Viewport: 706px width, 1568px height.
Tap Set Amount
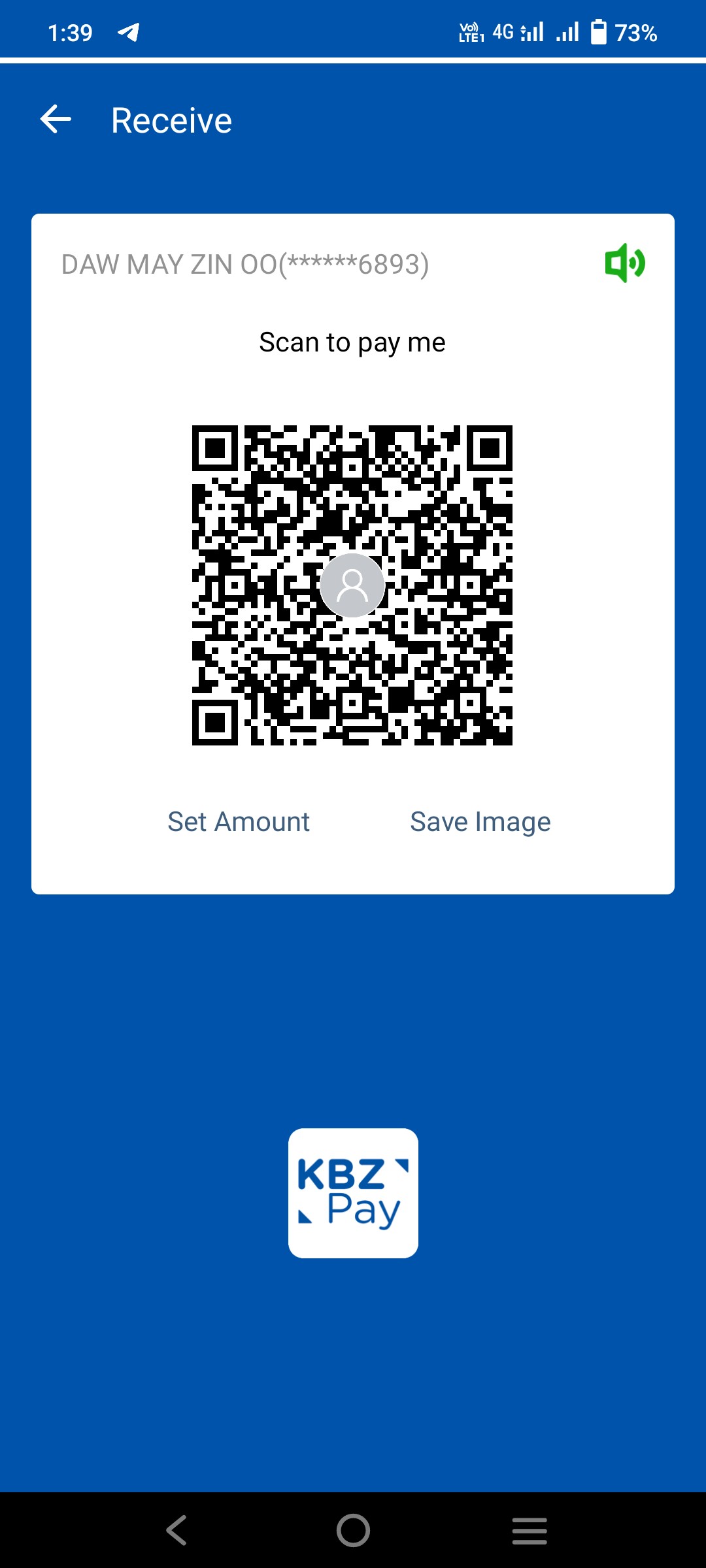[x=239, y=822]
